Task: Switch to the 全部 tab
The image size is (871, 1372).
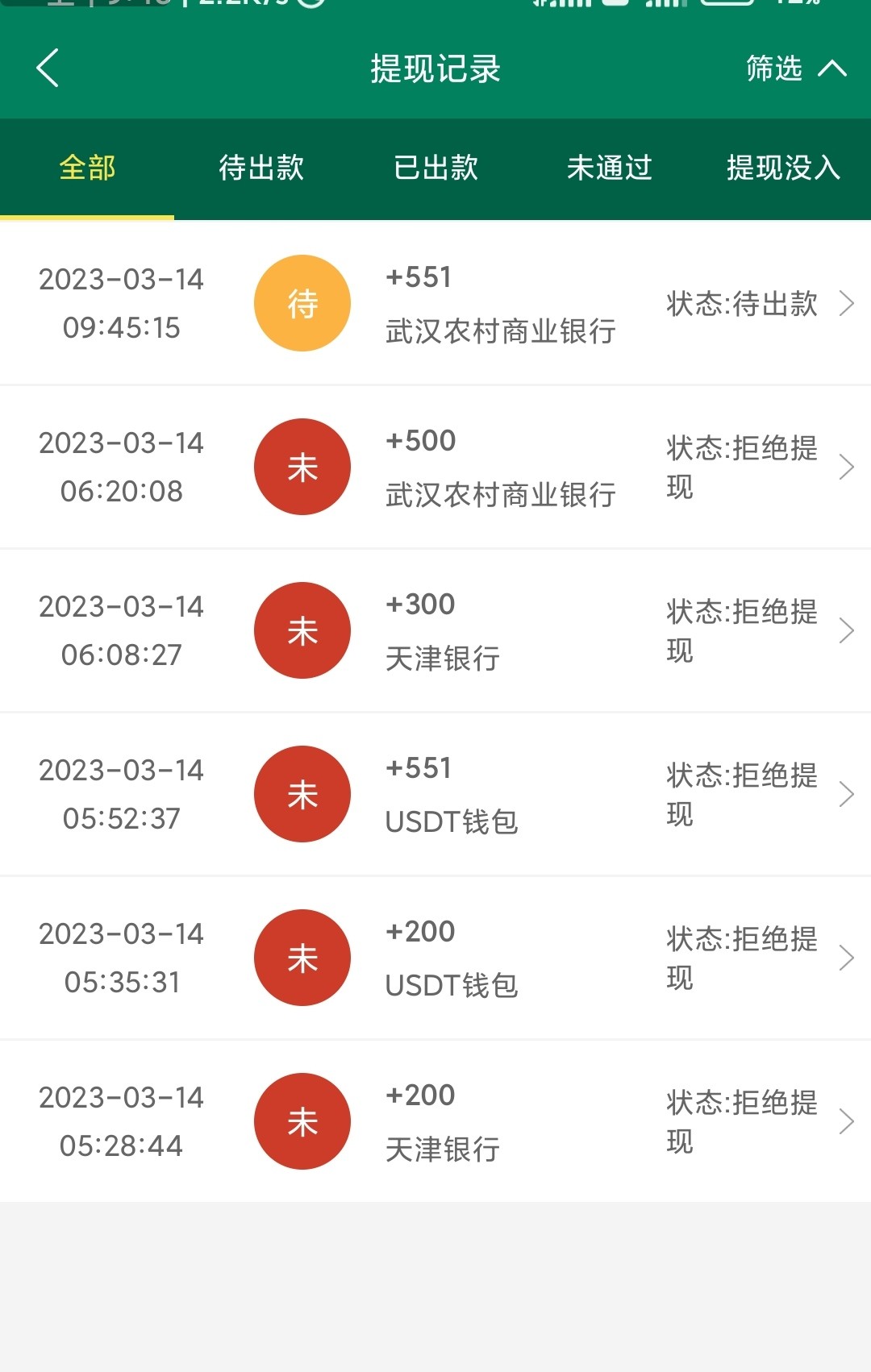Action: (87, 168)
